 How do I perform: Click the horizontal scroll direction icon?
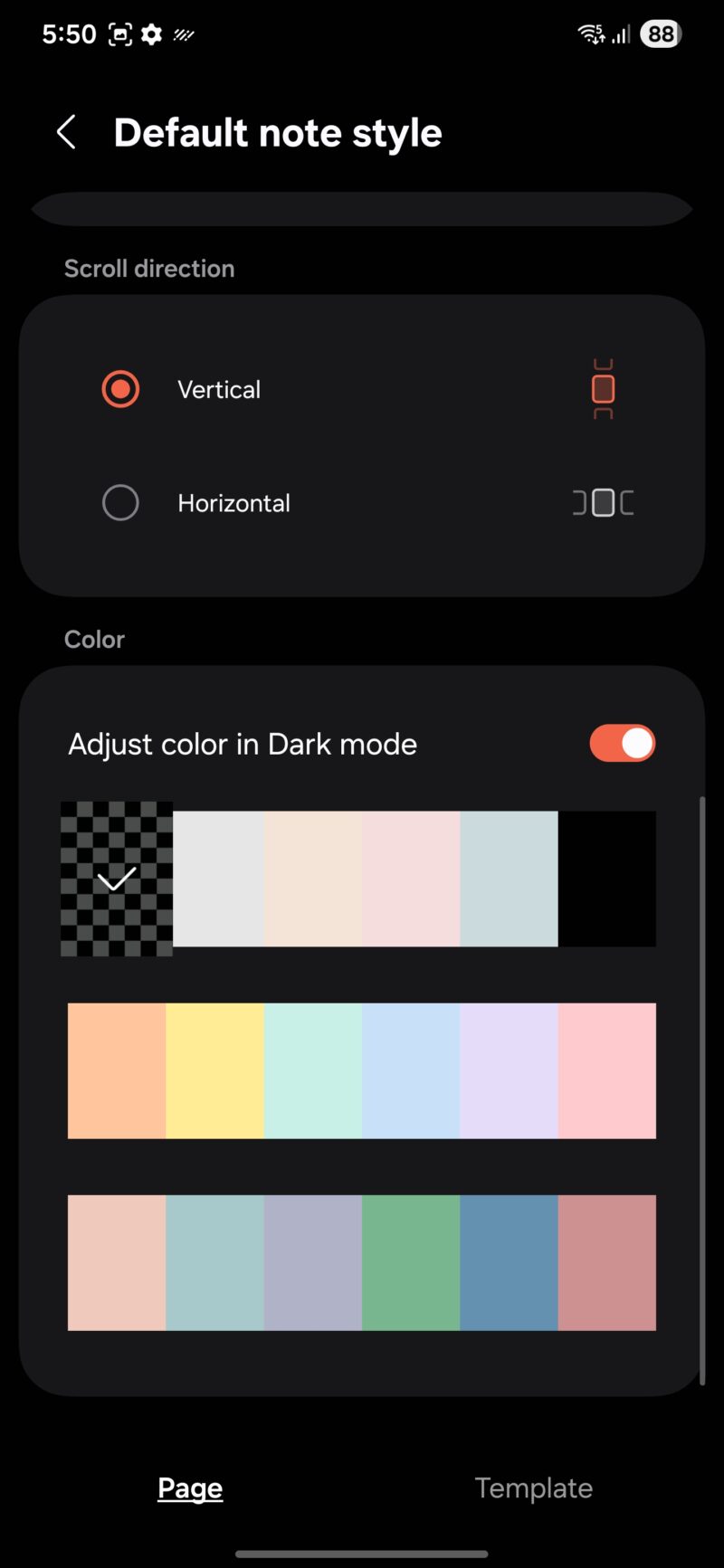point(603,502)
